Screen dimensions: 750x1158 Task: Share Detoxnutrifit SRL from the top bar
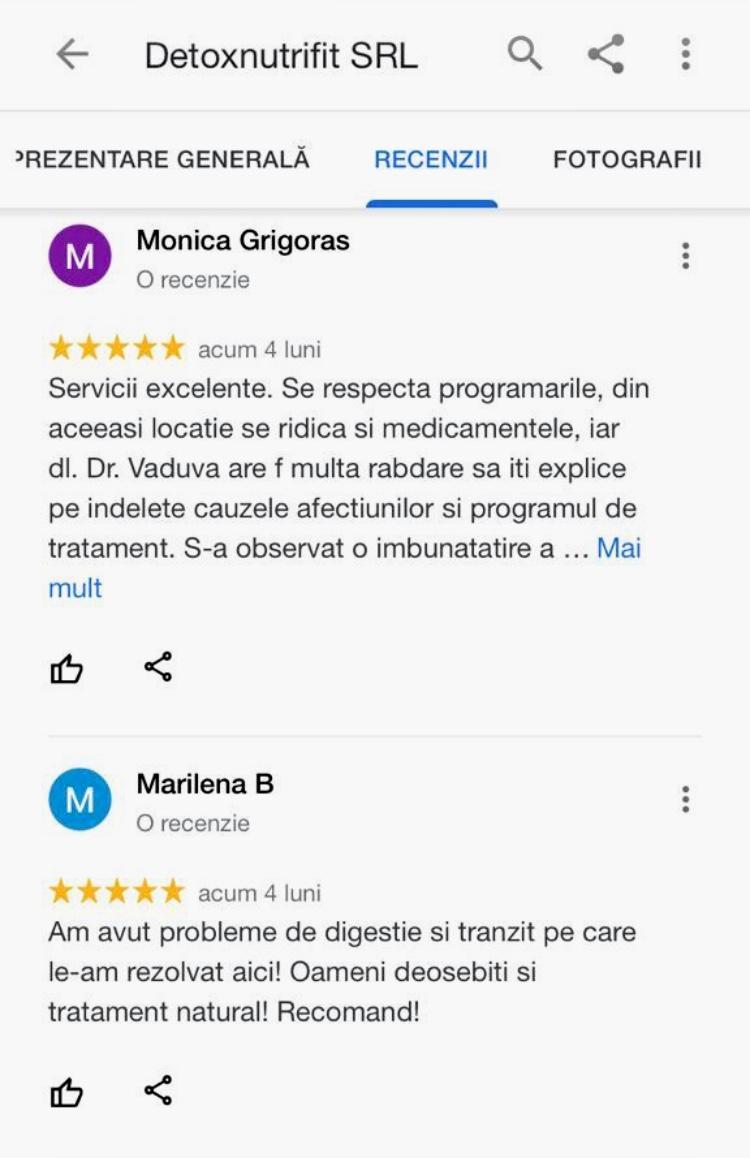[x=606, y=54]
